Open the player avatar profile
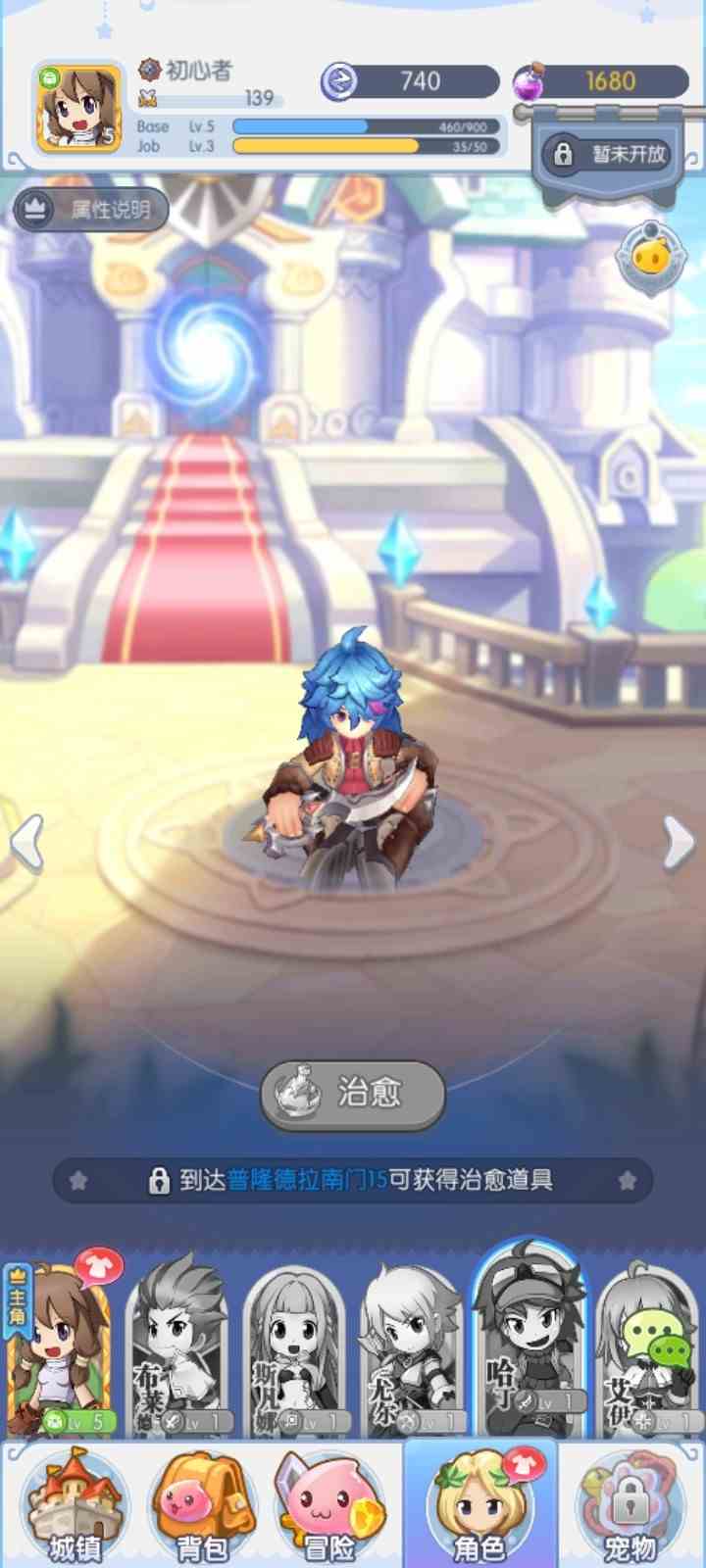Image resolution: width=706 pixels, height=1568 pixels. point(78,109)
